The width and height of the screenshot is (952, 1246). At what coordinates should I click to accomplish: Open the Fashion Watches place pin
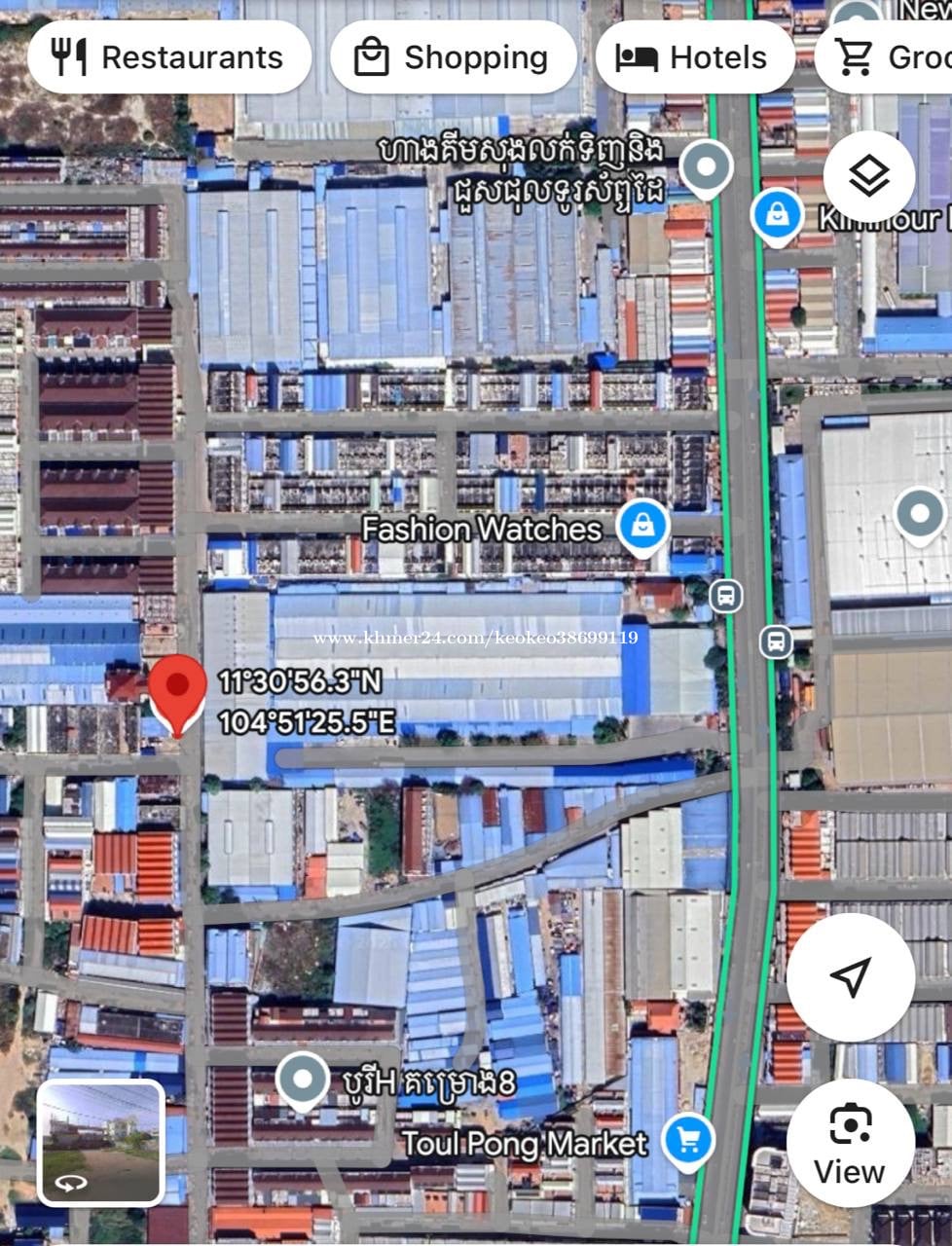pos(642,527)
